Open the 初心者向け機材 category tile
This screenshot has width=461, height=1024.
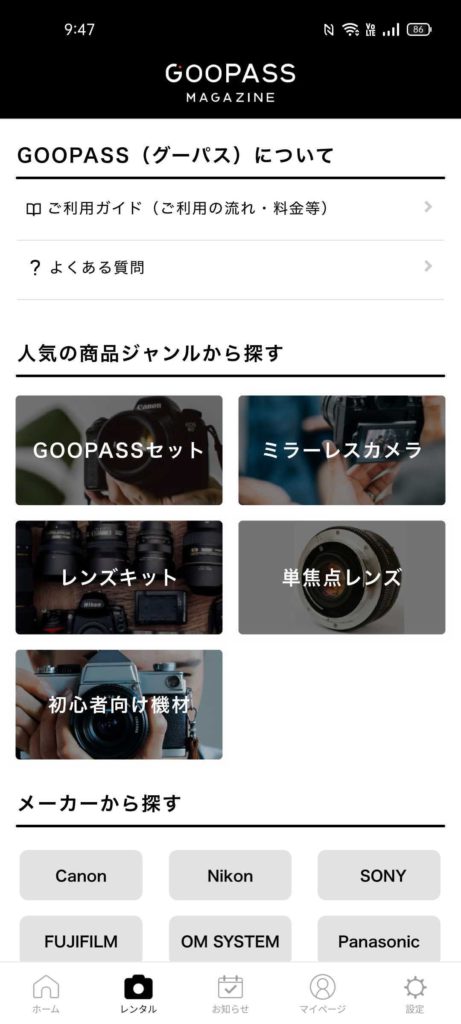(x=119, y=704)
